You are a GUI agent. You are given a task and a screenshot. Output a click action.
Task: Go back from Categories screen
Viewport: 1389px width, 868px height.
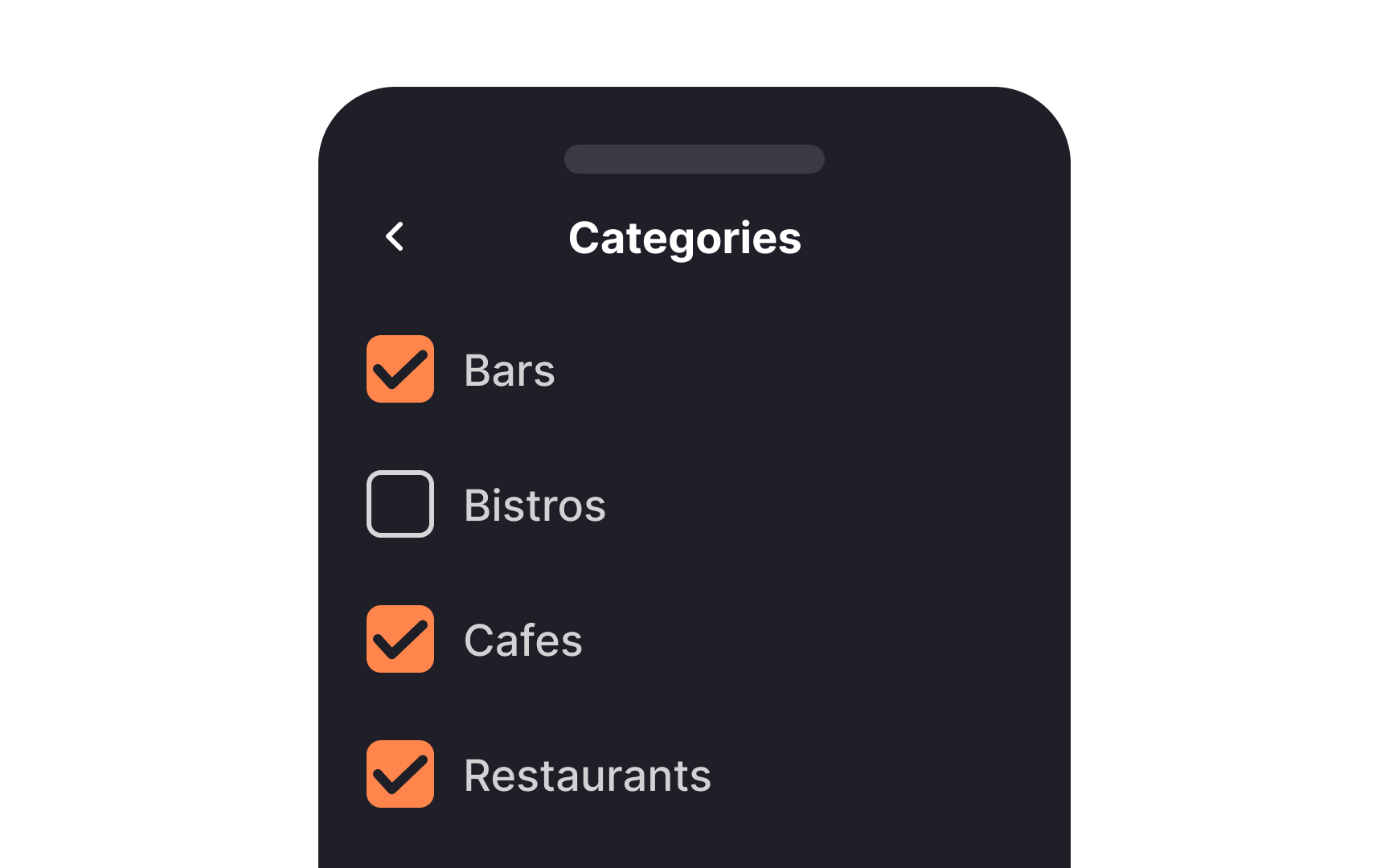395,237
